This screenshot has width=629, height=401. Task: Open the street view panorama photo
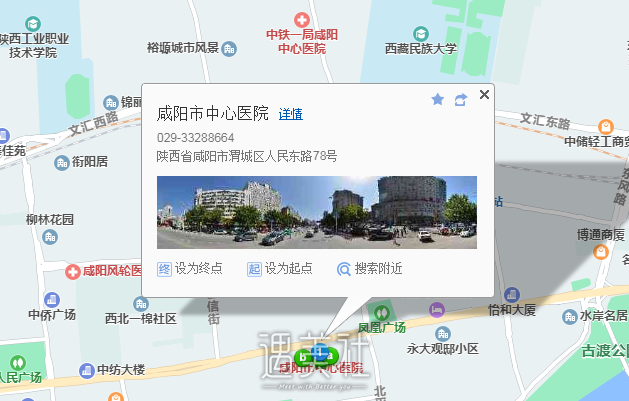(x=316, y=212)
